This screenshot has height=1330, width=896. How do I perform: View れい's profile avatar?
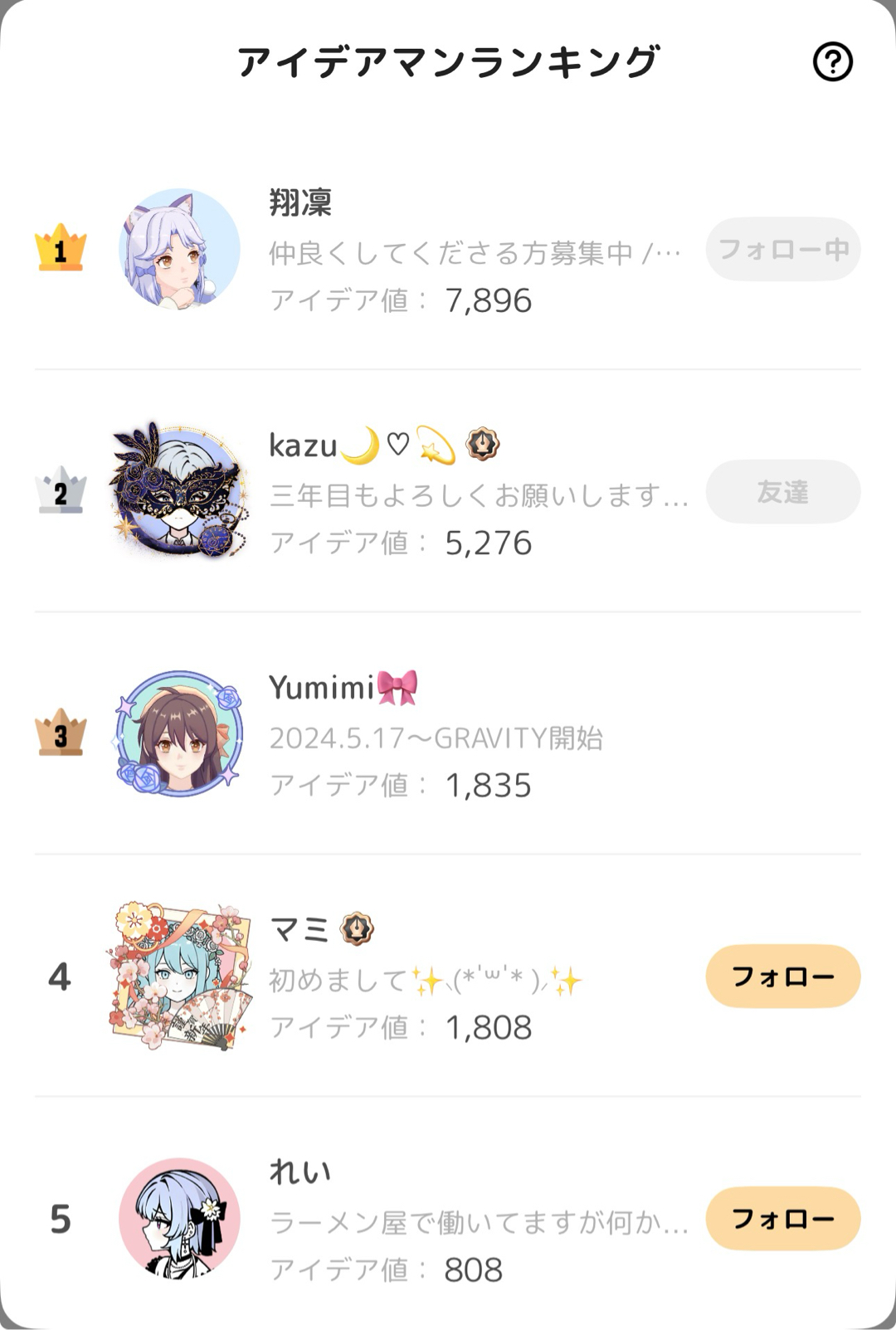click(179, 1219)
